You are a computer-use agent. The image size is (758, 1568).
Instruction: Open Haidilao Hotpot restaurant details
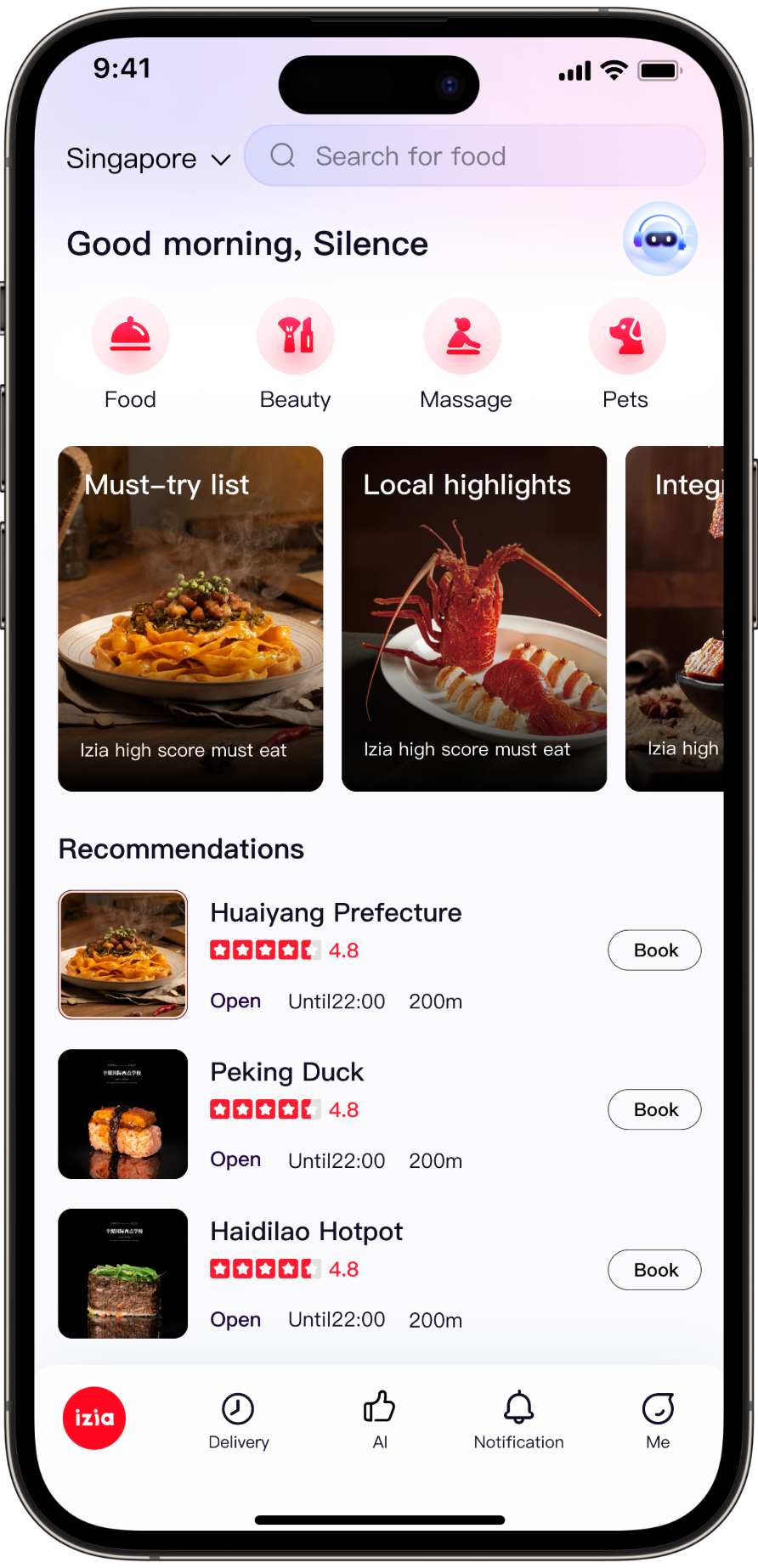pos(306,1232)
